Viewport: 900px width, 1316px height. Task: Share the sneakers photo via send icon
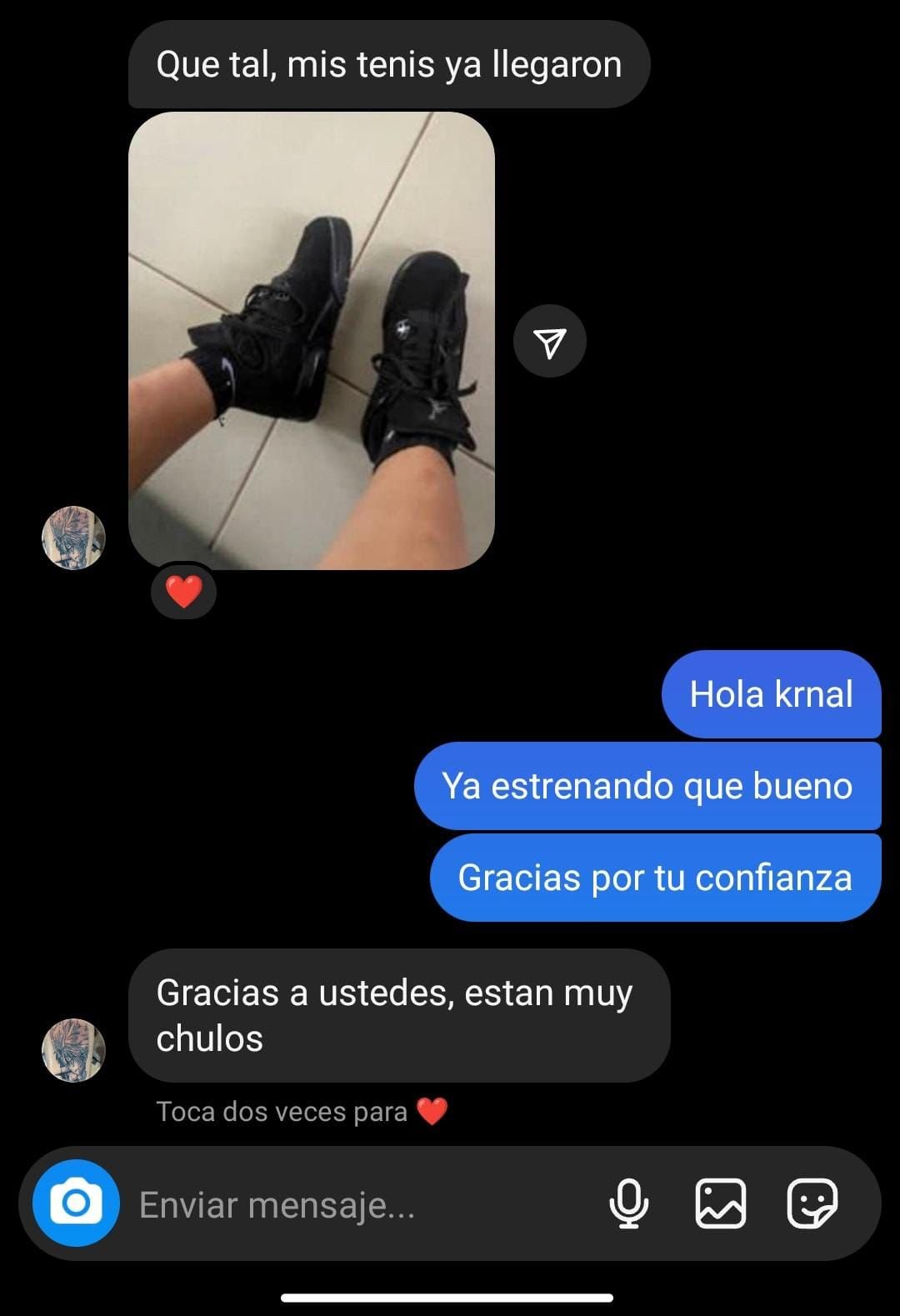(x=549, y=342)
